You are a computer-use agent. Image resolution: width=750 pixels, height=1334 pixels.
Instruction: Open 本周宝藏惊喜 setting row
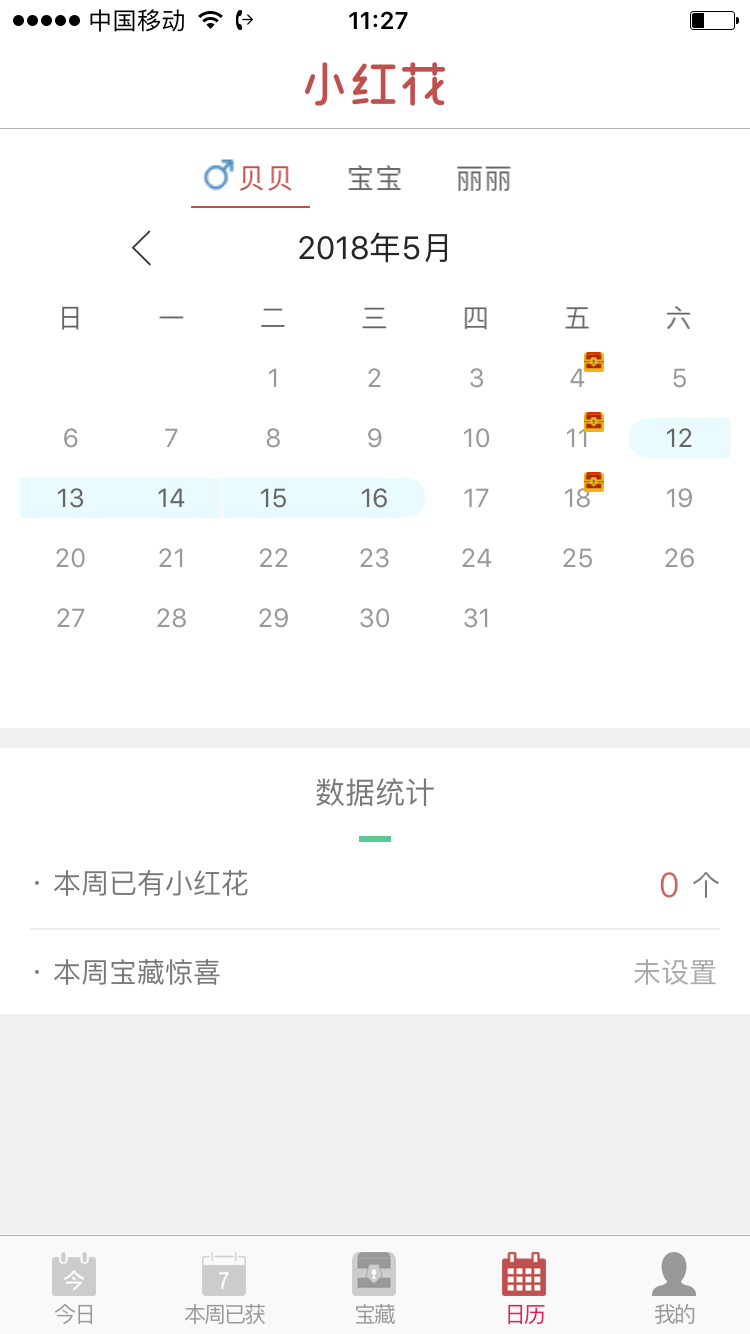coord(375,972)
